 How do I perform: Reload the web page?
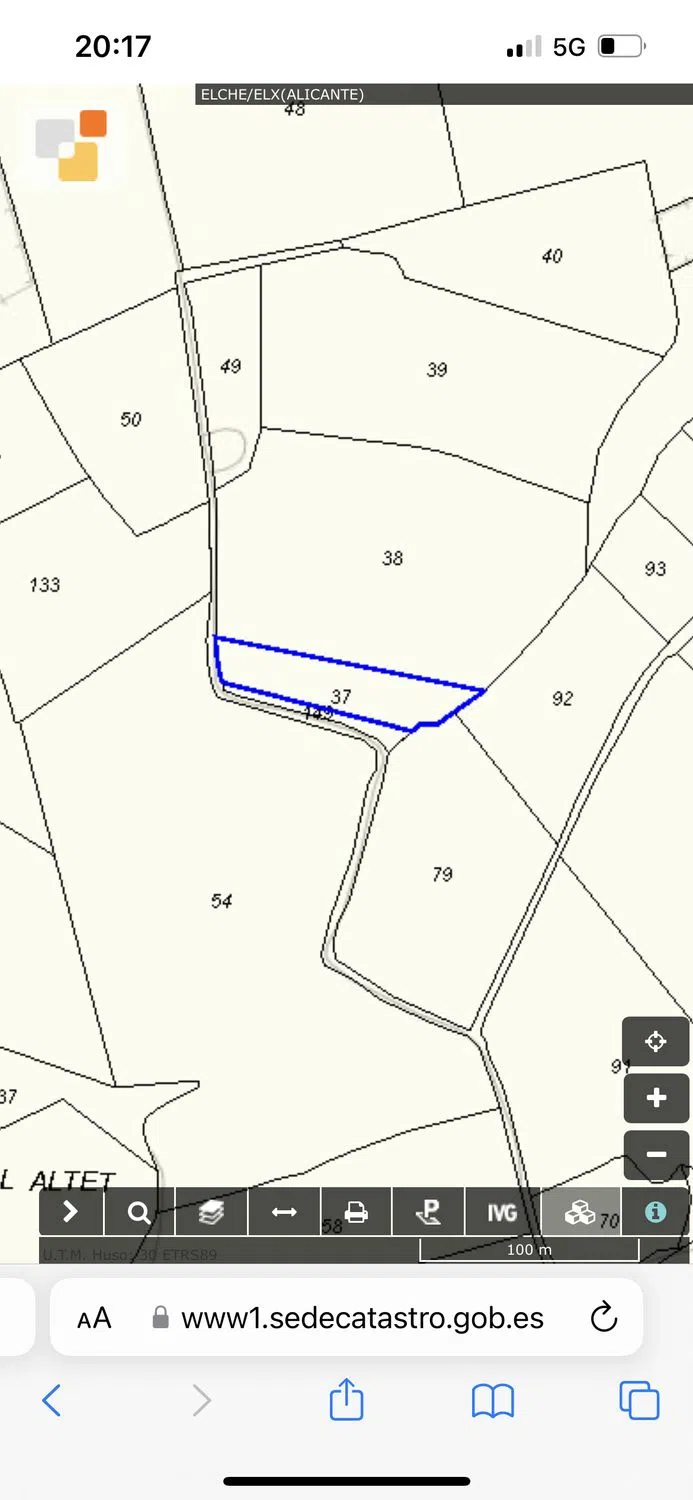pos(604,1318)
